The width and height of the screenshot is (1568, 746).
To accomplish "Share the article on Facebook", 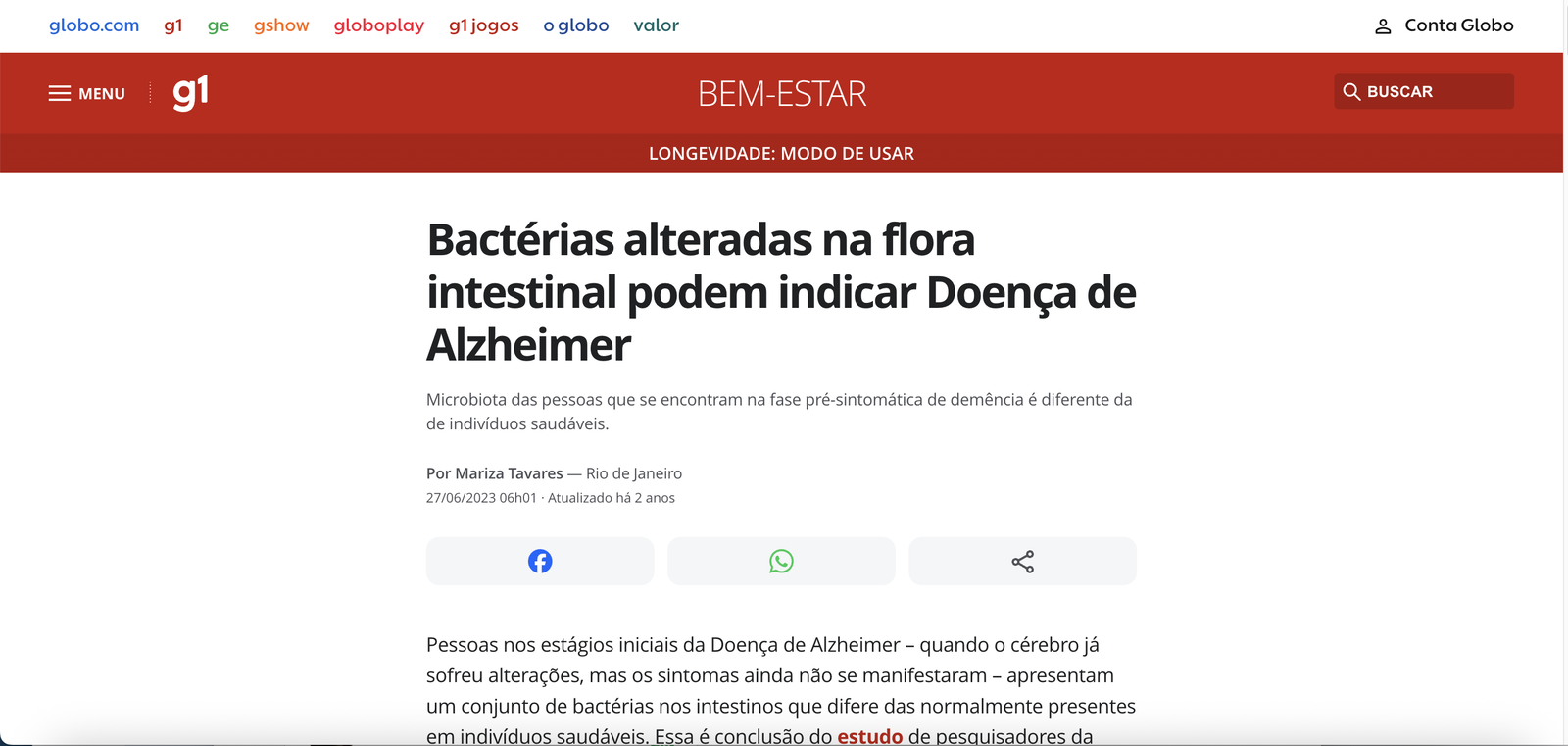I will [x=540, y=562].
